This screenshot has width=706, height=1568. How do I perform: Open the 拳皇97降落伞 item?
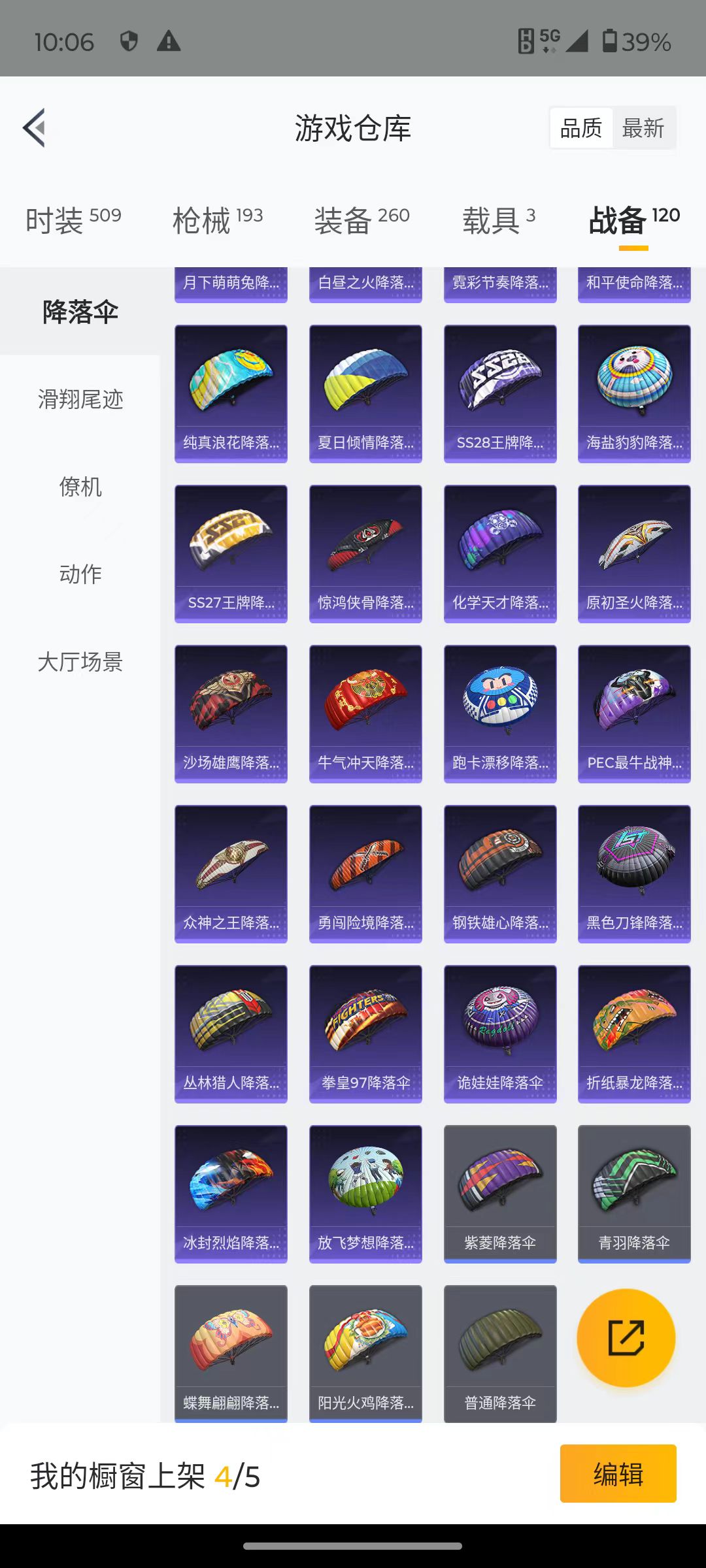[365, 1034]
